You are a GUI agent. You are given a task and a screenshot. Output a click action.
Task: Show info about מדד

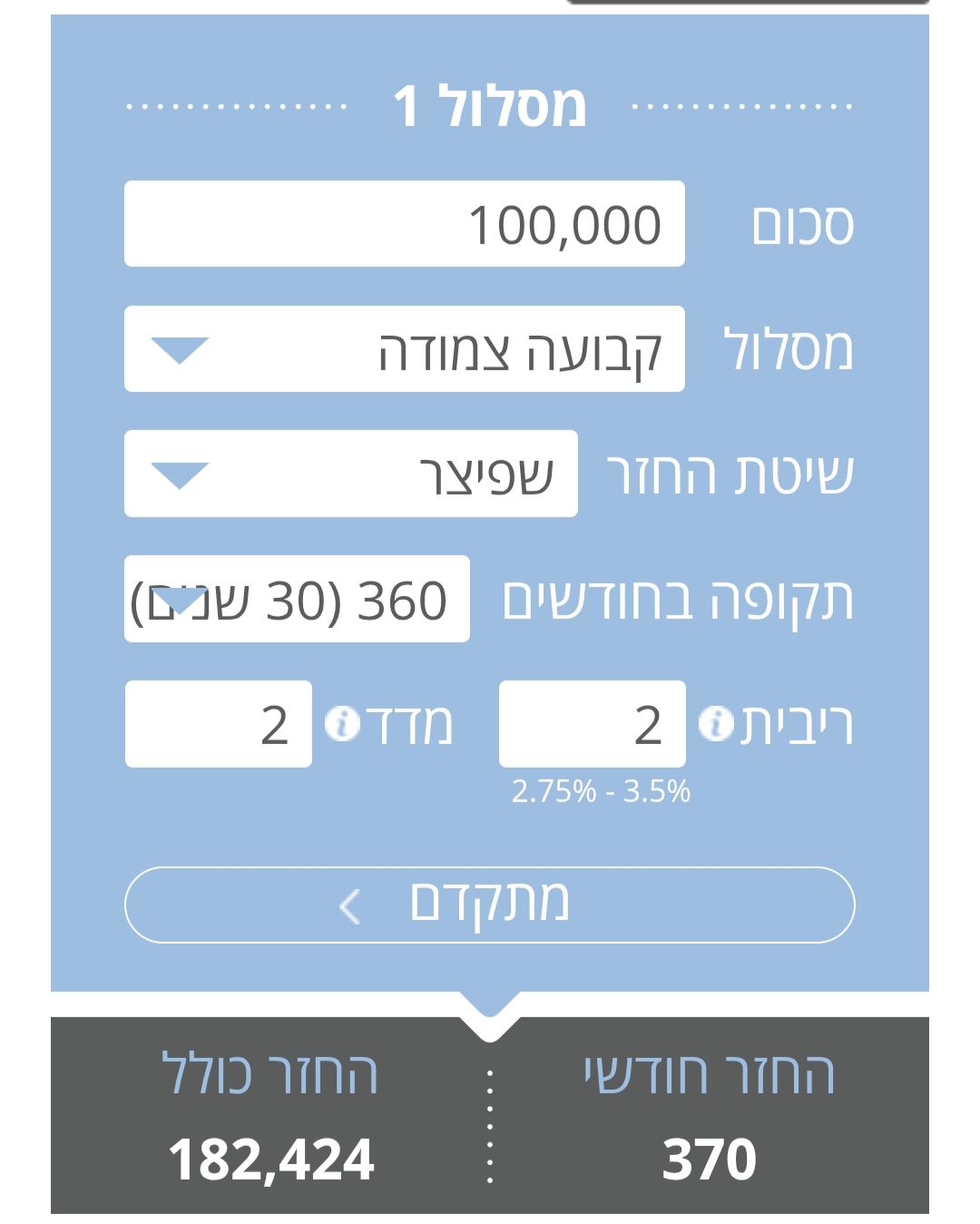pos(342,724)
